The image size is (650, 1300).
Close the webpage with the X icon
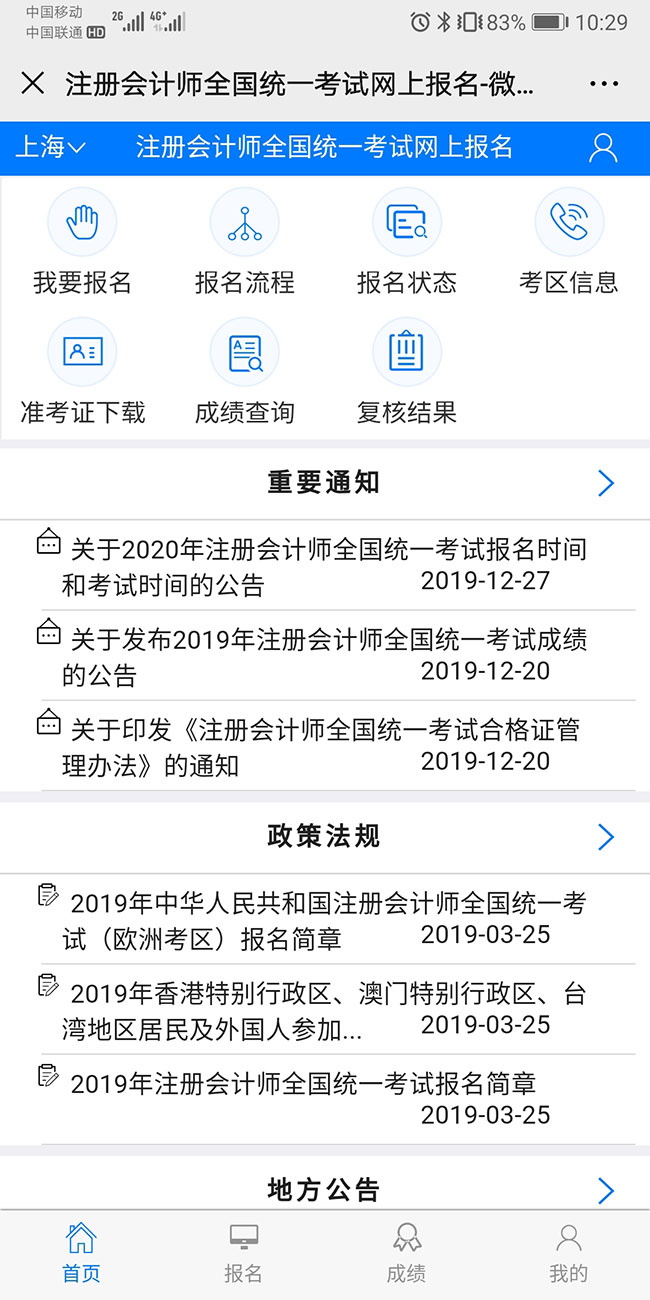click(x=33, y=84)
